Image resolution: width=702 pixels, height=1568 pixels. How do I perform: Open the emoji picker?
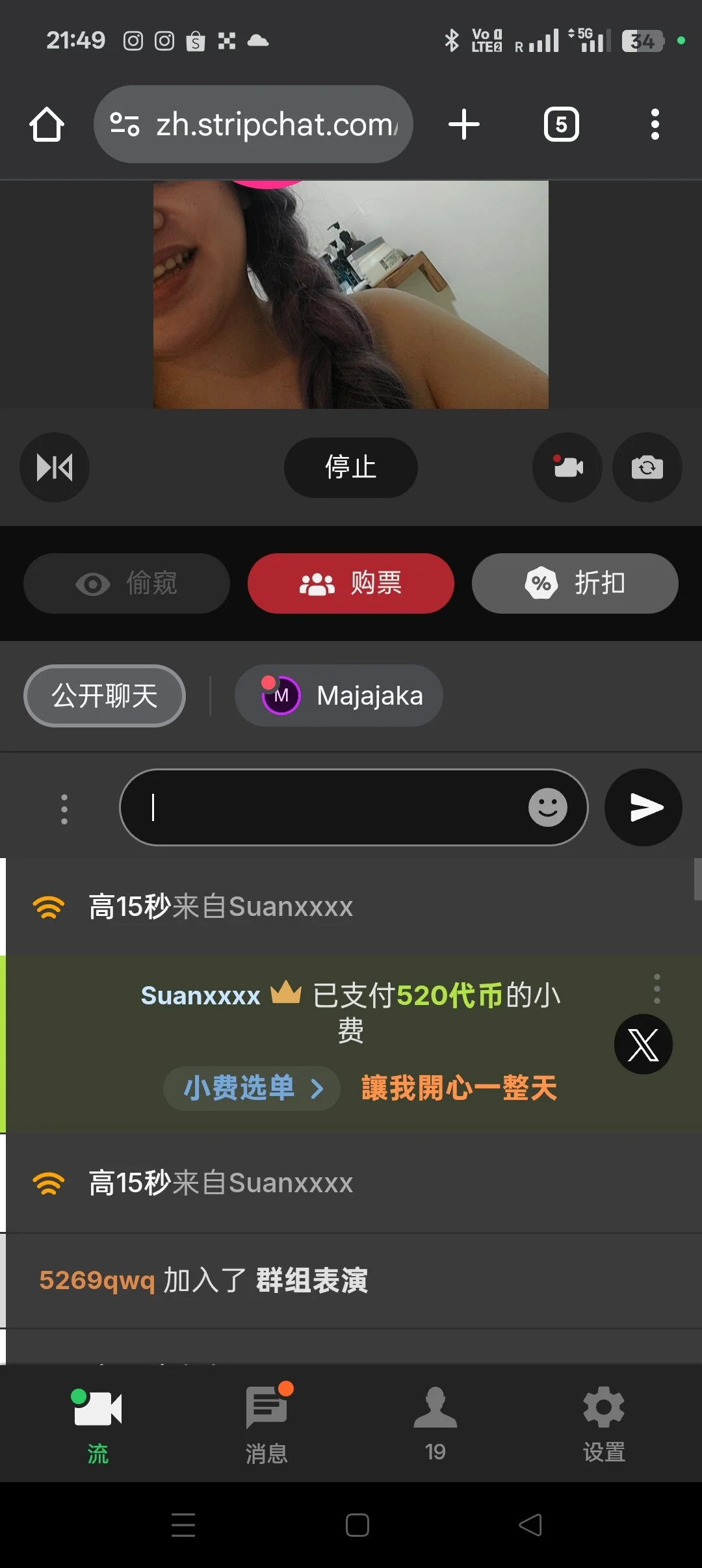pyautogui.click(x=547, y=807)
